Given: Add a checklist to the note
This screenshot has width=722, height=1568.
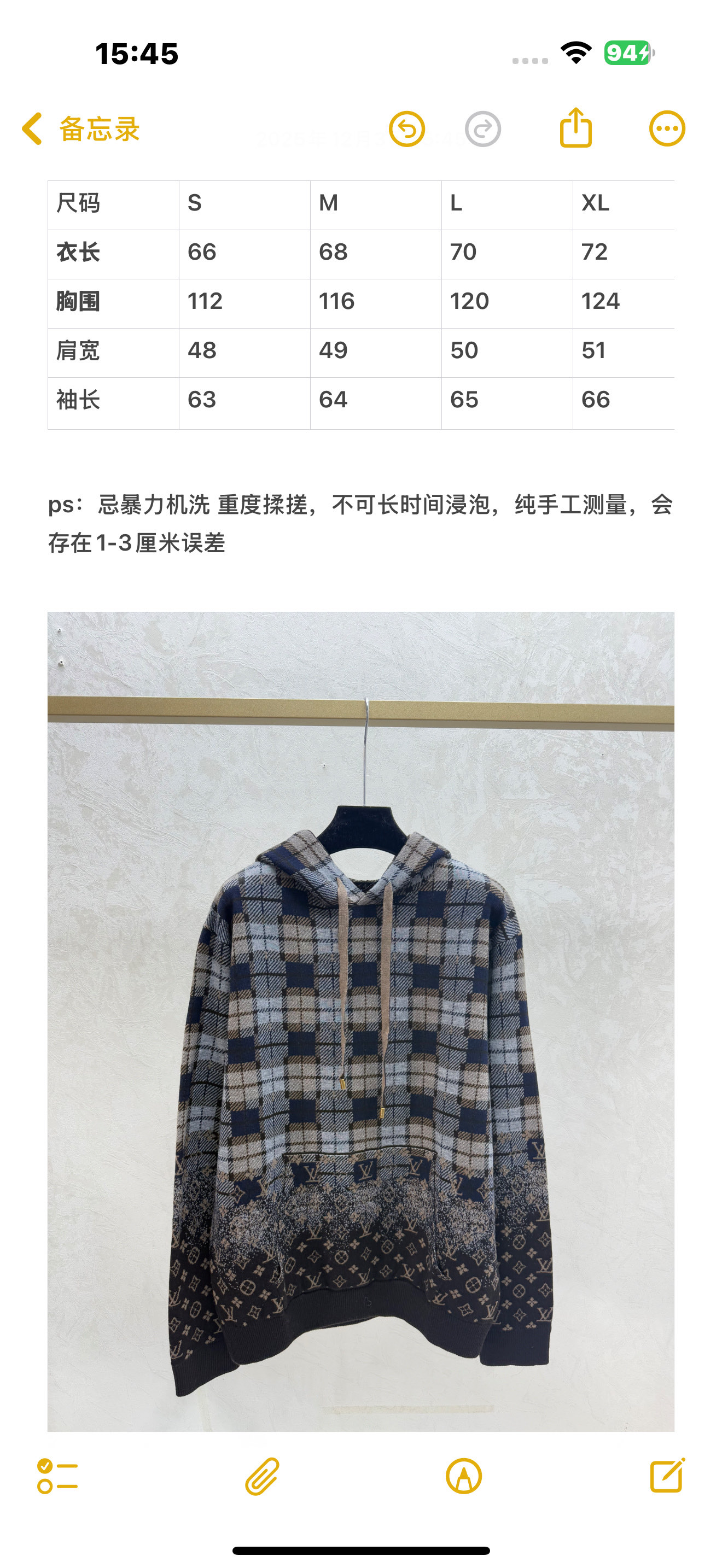Looking at the screenshot, I should [57, 1476].
